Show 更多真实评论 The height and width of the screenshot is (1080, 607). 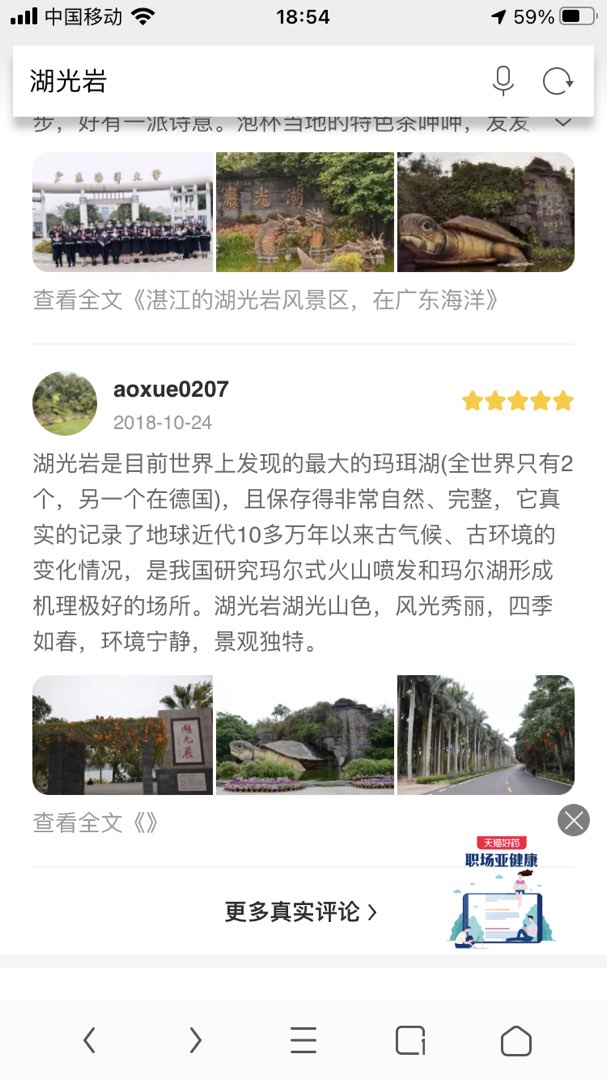click(300, 912)
